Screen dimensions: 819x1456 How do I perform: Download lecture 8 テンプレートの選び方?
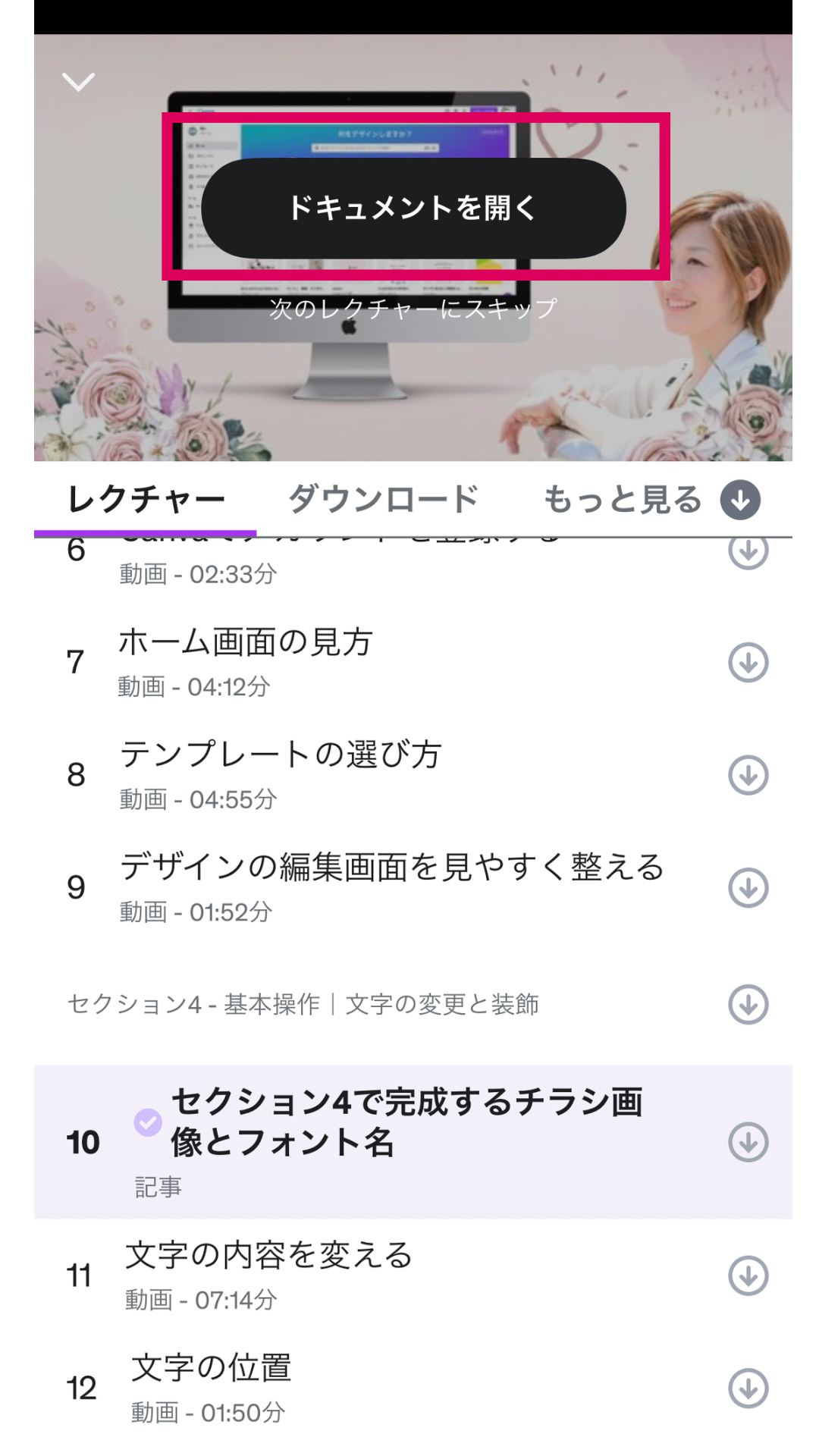748,775
